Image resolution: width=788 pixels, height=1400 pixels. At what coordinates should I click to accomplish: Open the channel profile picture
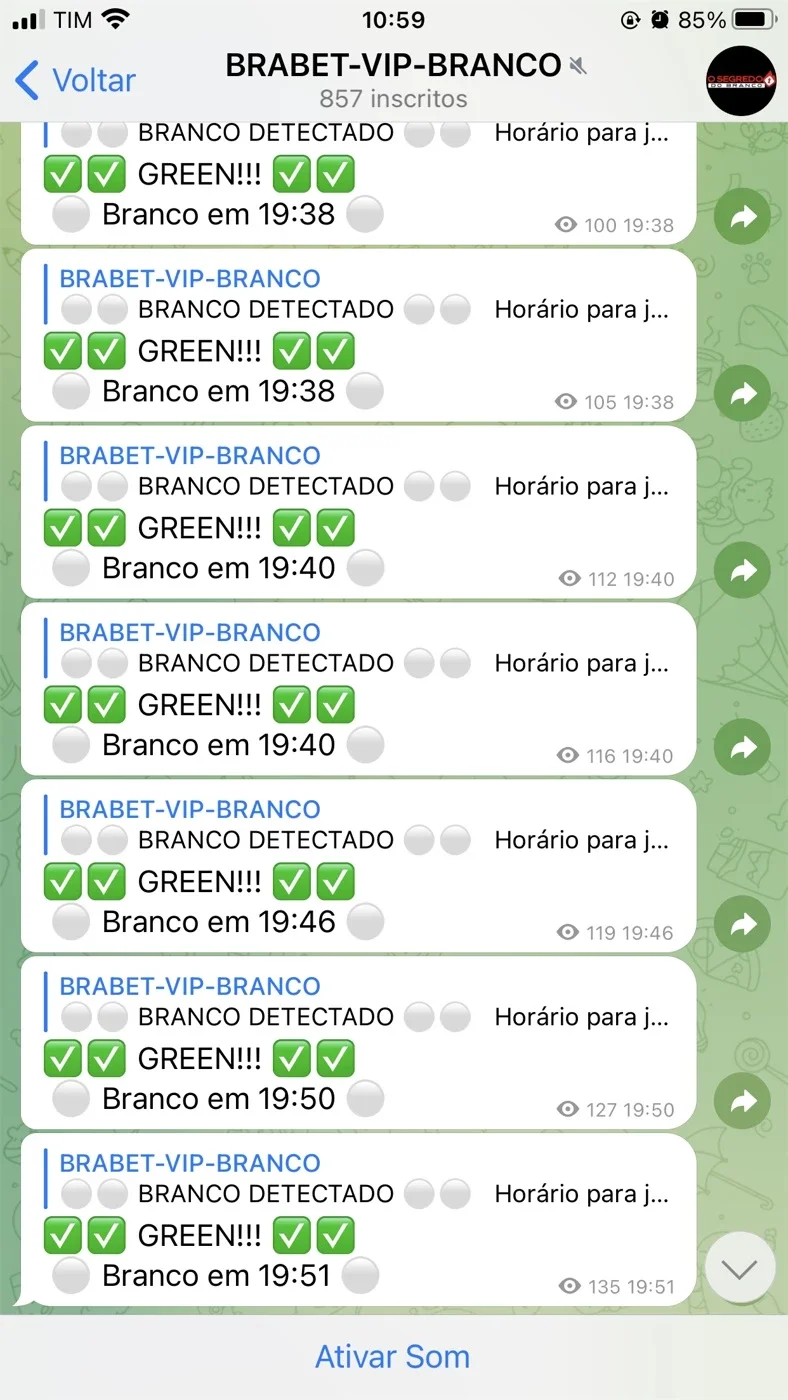(740, 80)
